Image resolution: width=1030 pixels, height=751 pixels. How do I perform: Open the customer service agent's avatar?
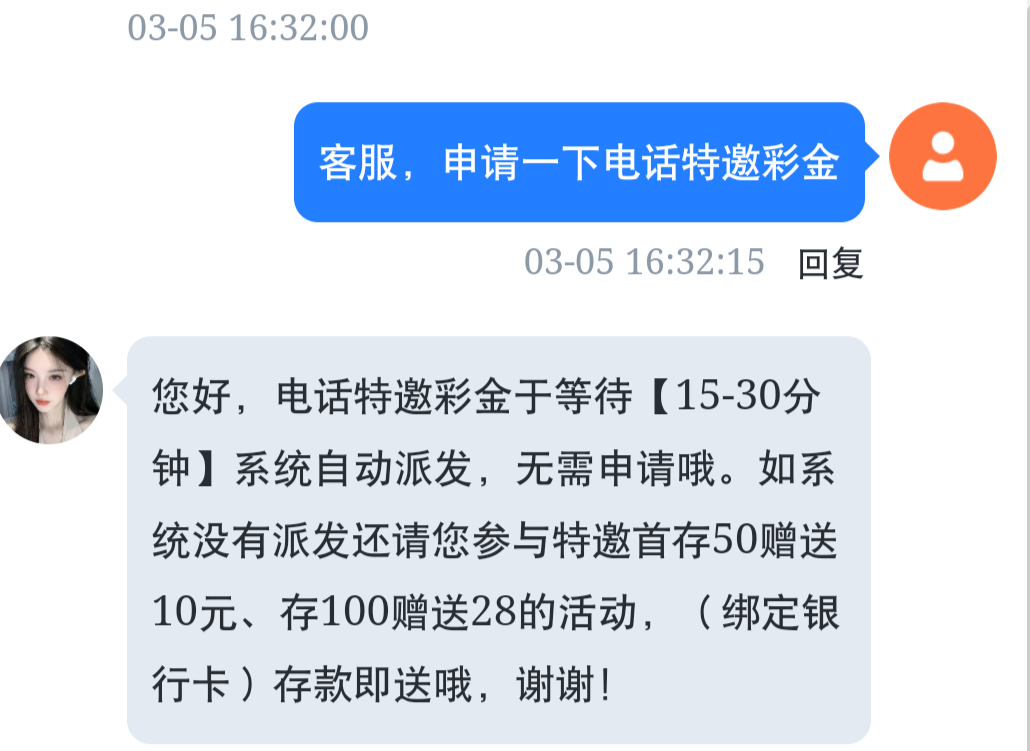52,390
